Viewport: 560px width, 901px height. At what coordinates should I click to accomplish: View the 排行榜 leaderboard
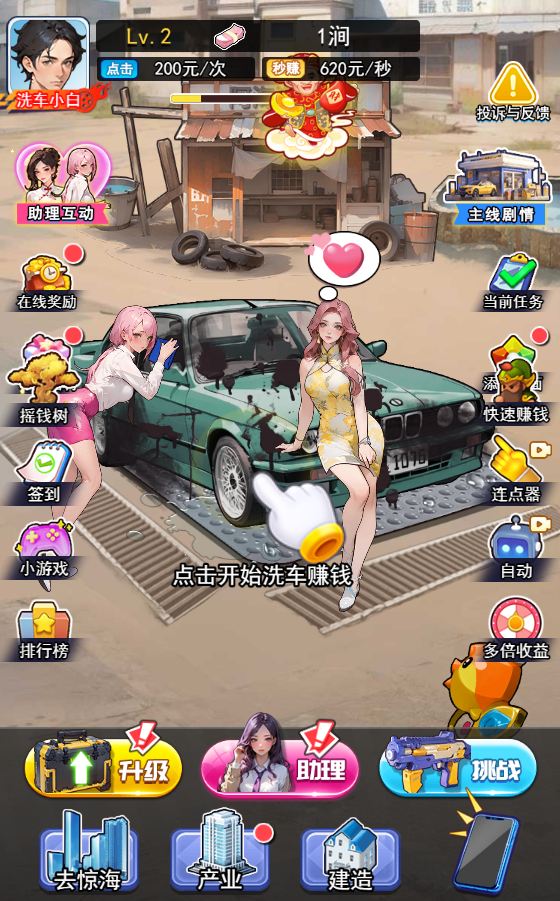tap(44, 632)
